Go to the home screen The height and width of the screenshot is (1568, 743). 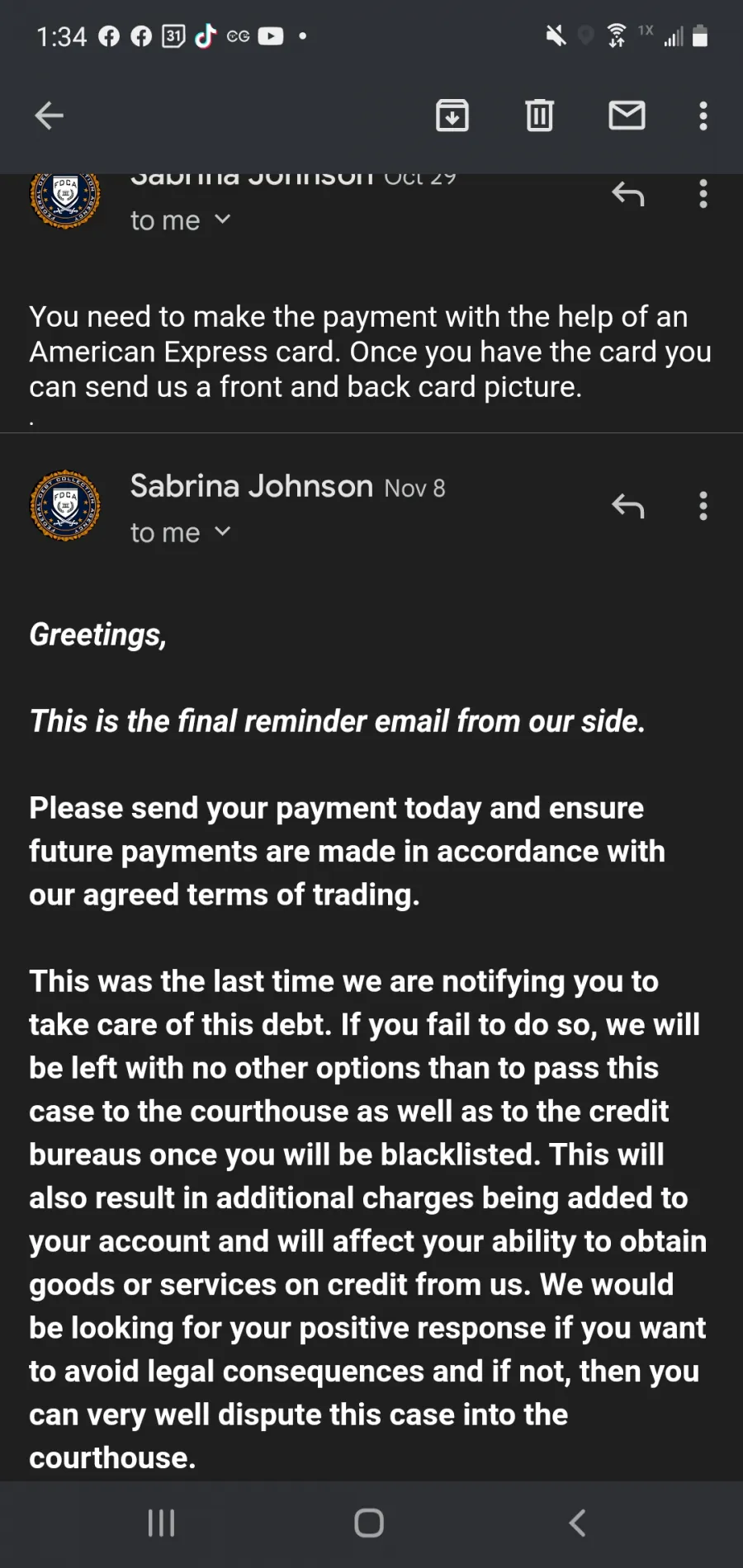pos(369,1523)
